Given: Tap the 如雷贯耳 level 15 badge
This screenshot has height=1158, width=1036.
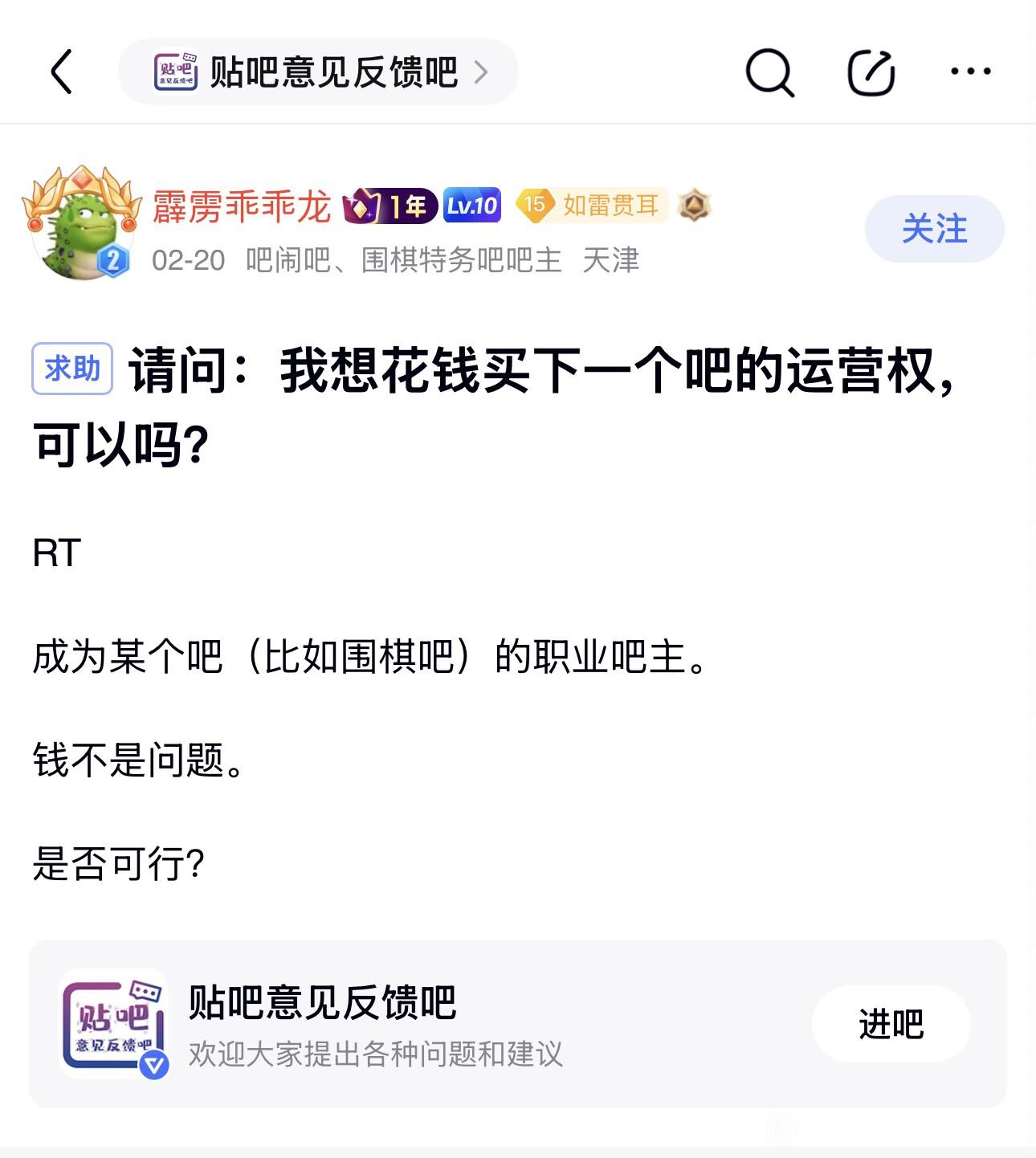Looking at the screenshot, I should click(591, 206).
